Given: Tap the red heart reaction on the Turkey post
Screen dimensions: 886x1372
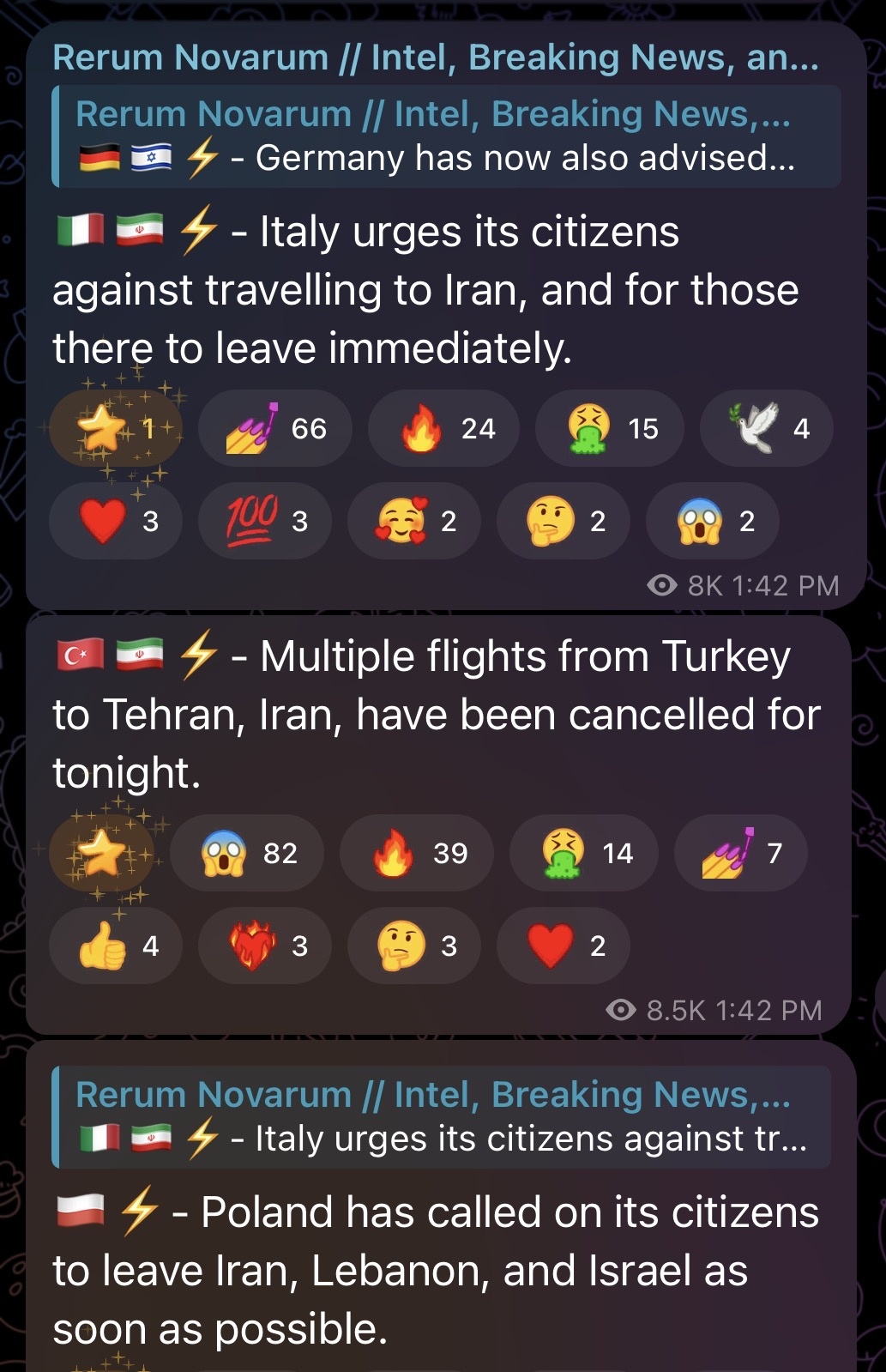Looking at the screenshot, I should 563,946.
